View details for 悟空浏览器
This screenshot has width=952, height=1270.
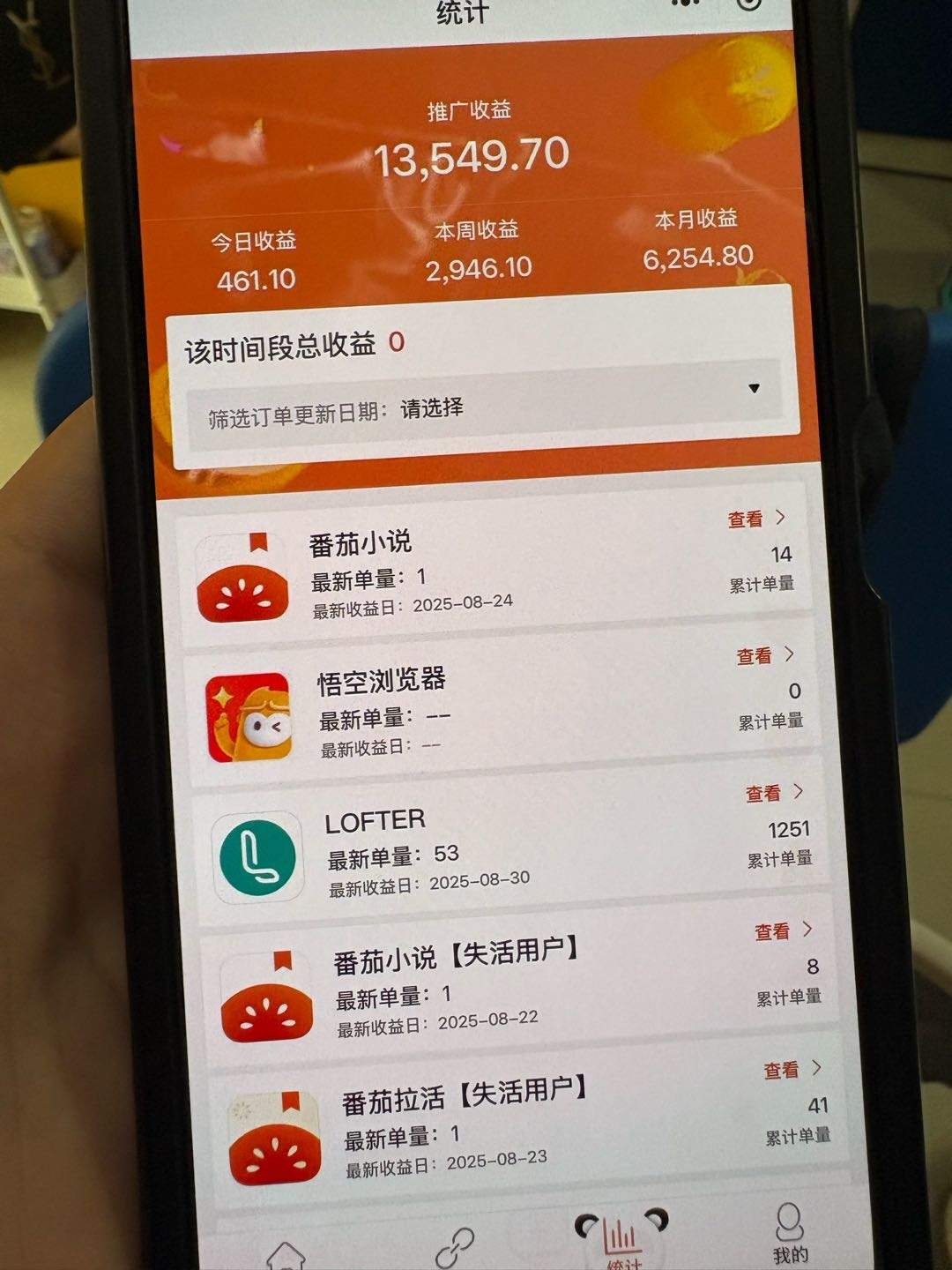[764, 655]
